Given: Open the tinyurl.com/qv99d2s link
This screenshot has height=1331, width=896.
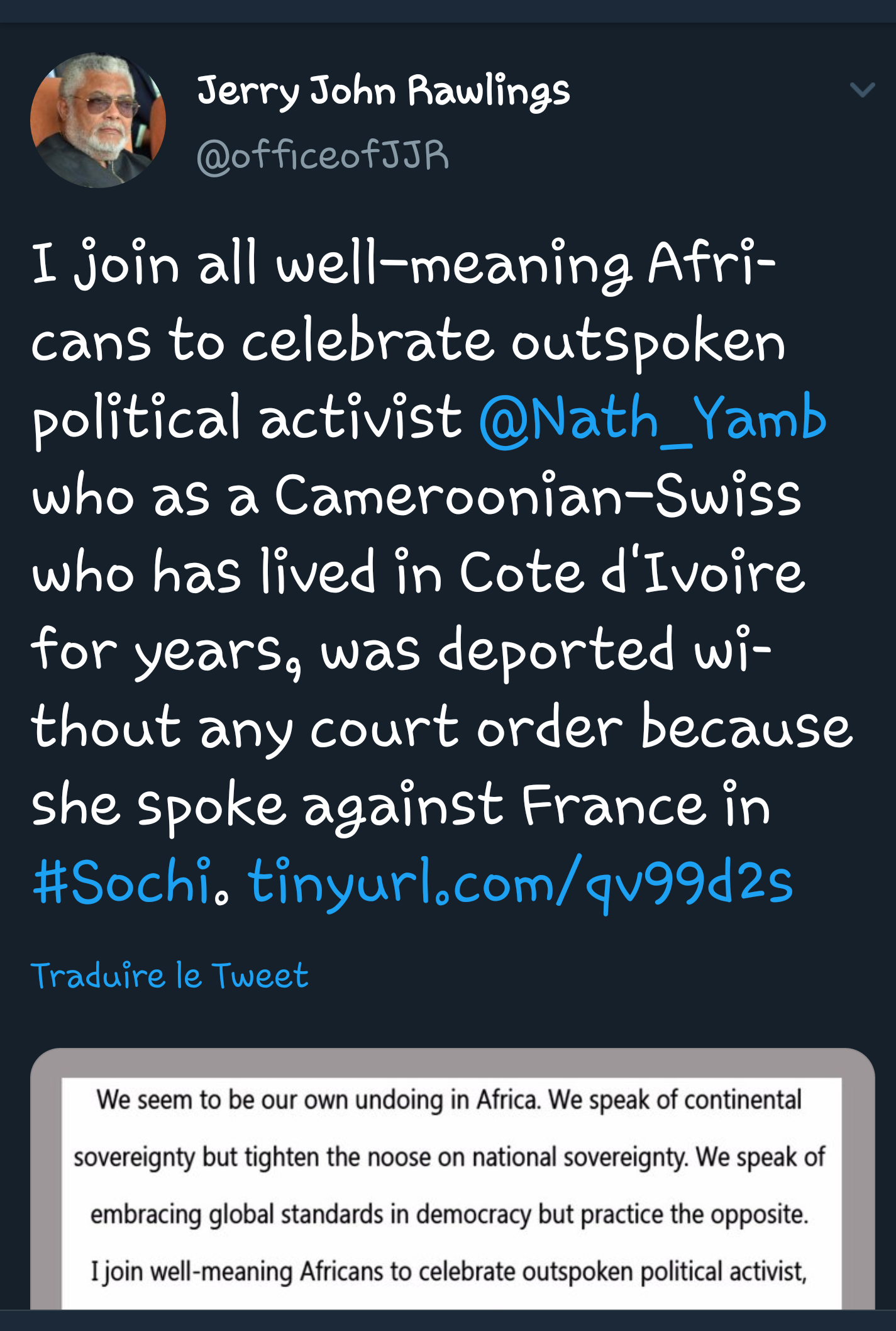Looking at the screenshot, I should (x=520, y=882).
